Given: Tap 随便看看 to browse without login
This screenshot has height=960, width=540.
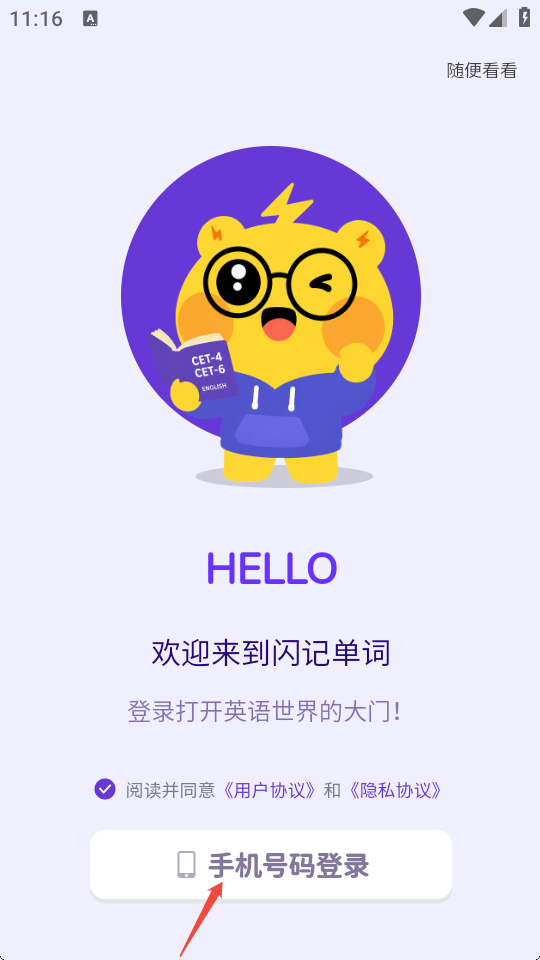Looking at the screenshot, I should [x=481, y=71].
